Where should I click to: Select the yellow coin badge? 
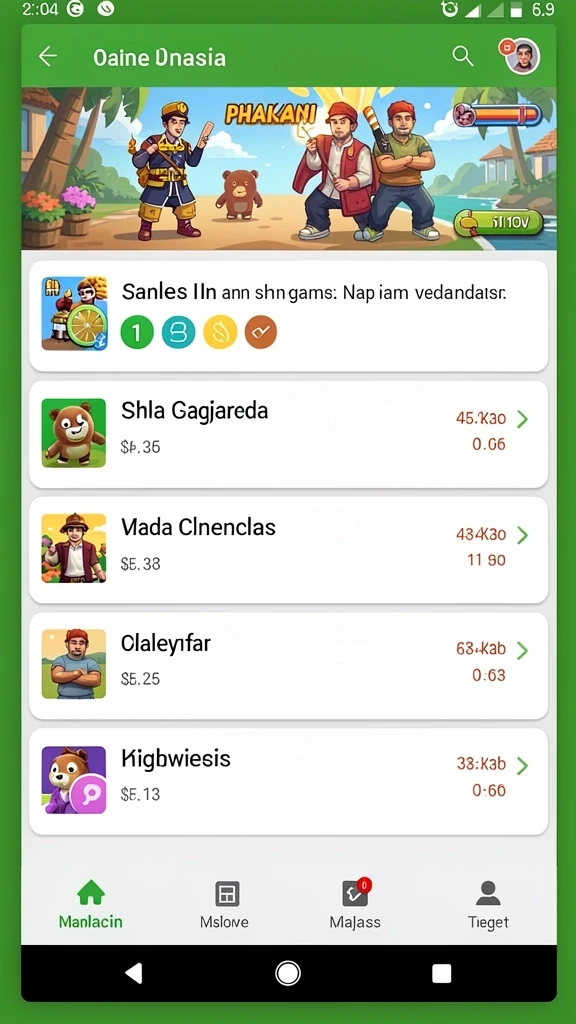click(220, 332)
